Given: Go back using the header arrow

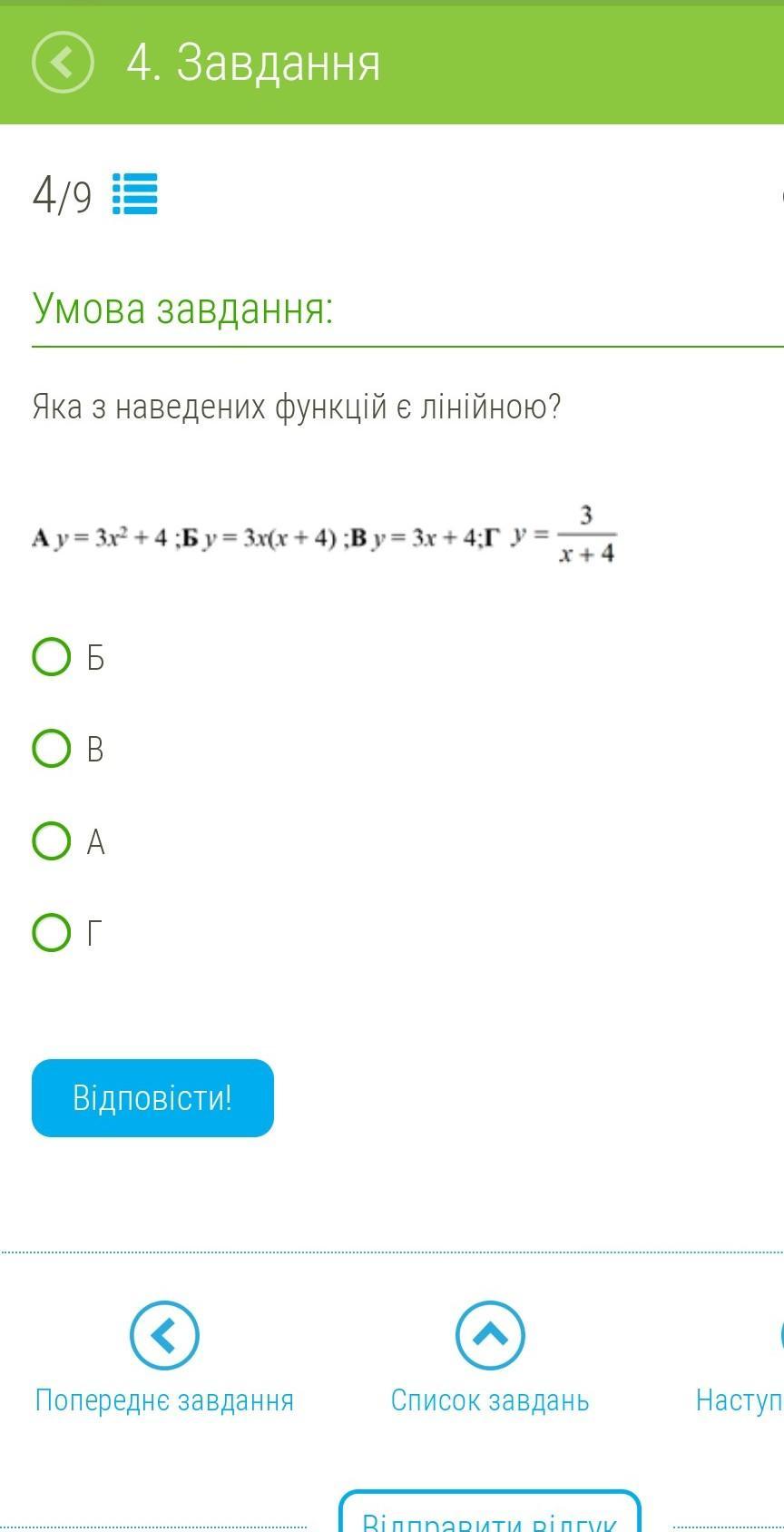Looking at the screenshot, I should (x=63, y=63).
